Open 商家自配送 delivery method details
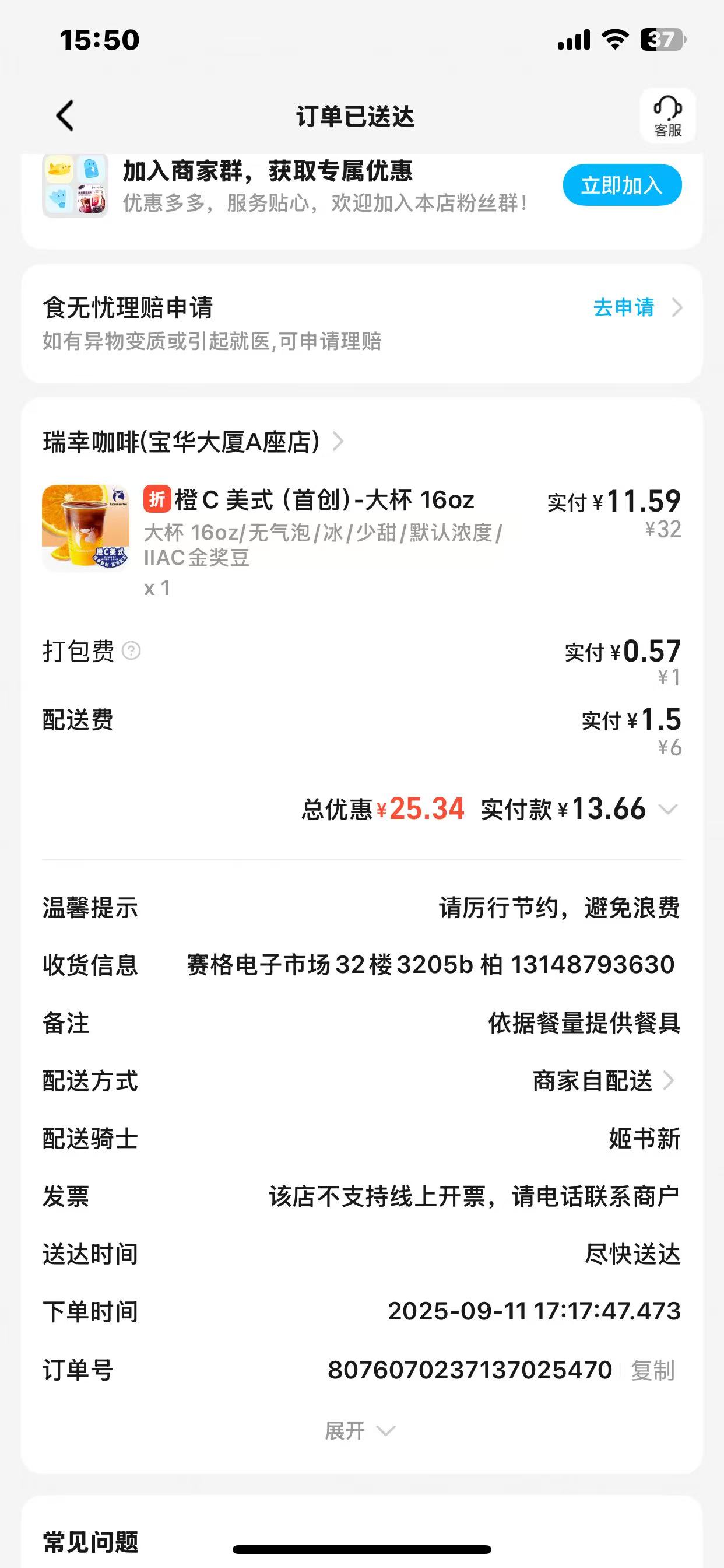 click(602, 1081)
